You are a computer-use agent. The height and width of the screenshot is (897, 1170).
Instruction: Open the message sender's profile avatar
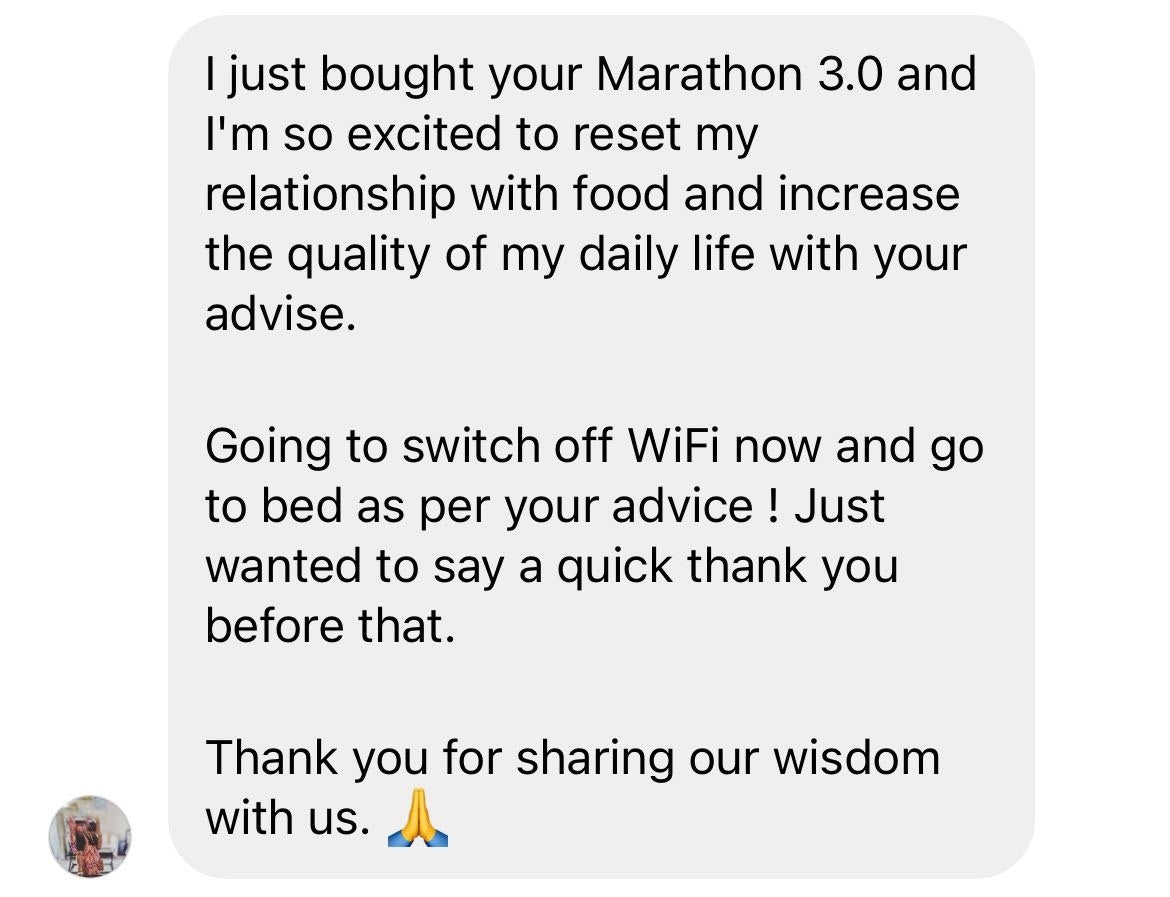pos(90,836)
